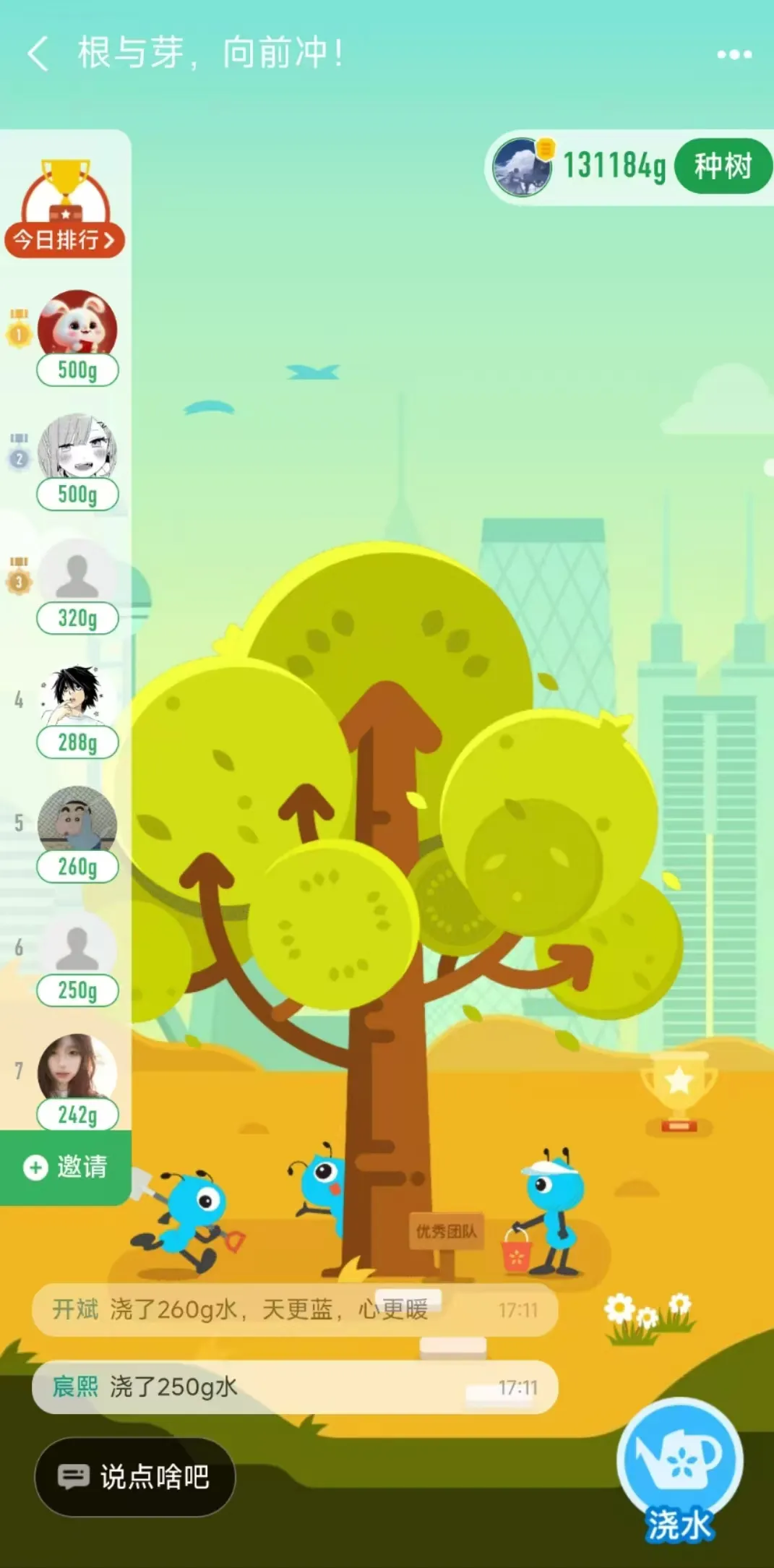The image size is (774, 1568).
Task: Tap the 种树 plant tree button
Action: tap(722, 166)
